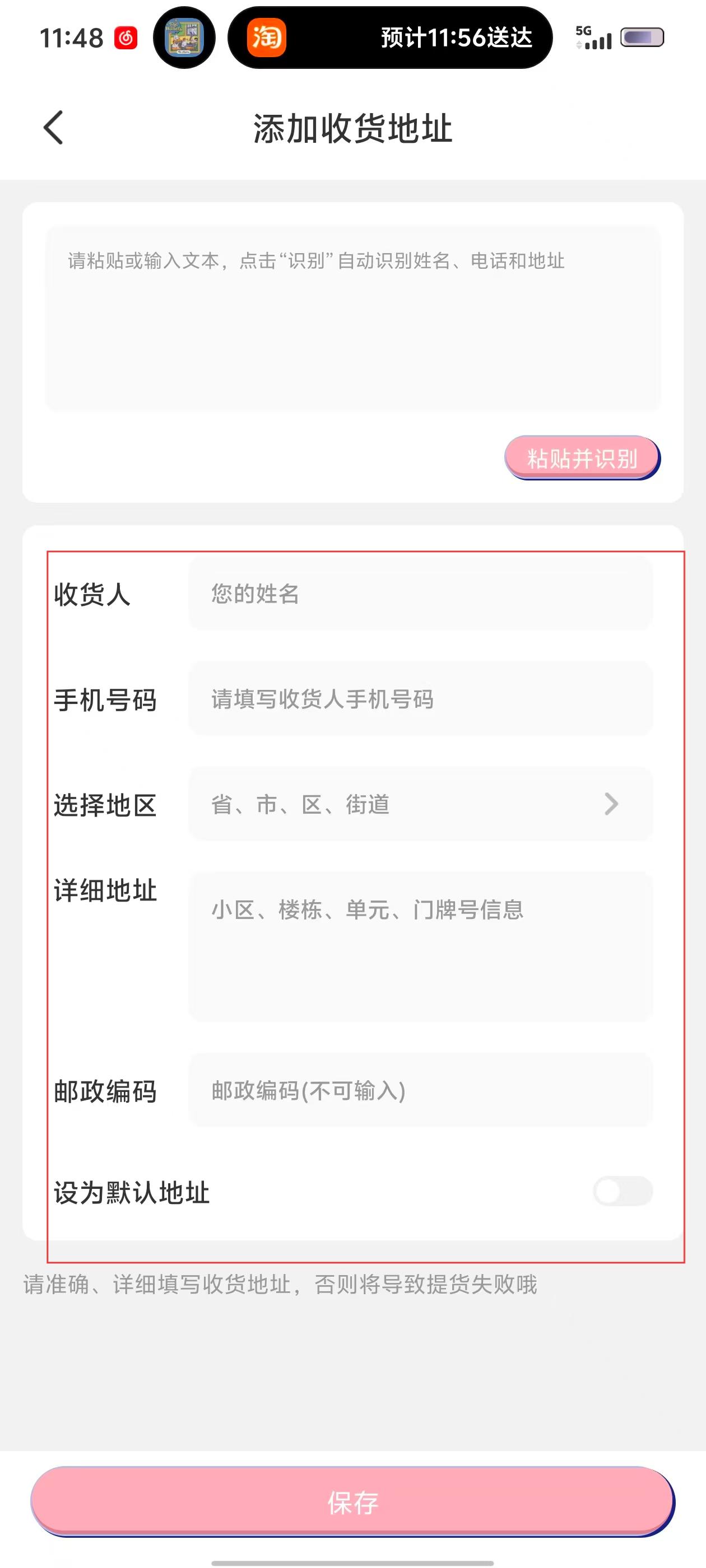Open the 选择地区 region picker
The width and height of the screenshot is (706, 1568).
click(420, 805)
